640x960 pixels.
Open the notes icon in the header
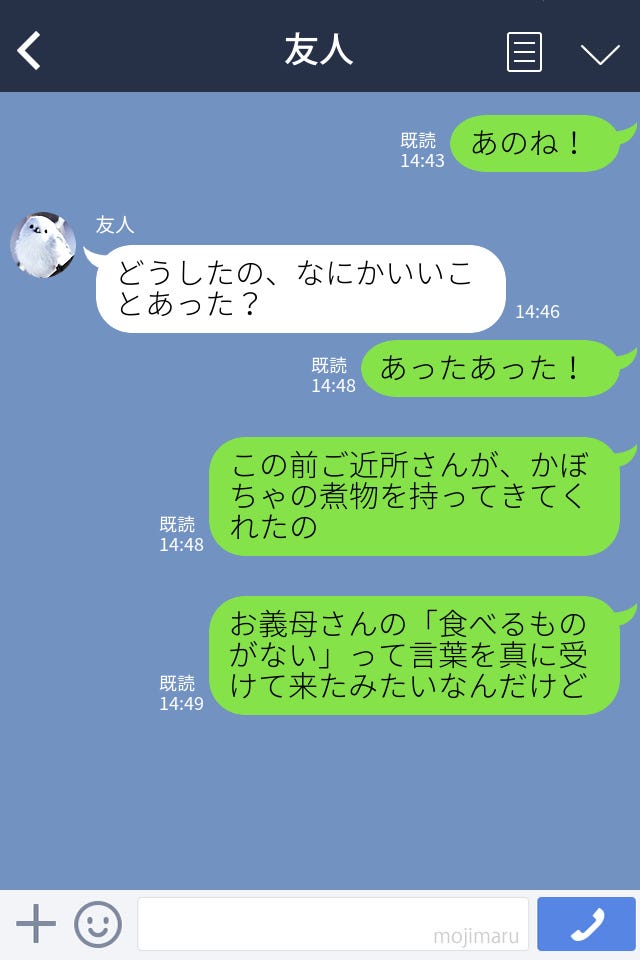tap(524, 52)
